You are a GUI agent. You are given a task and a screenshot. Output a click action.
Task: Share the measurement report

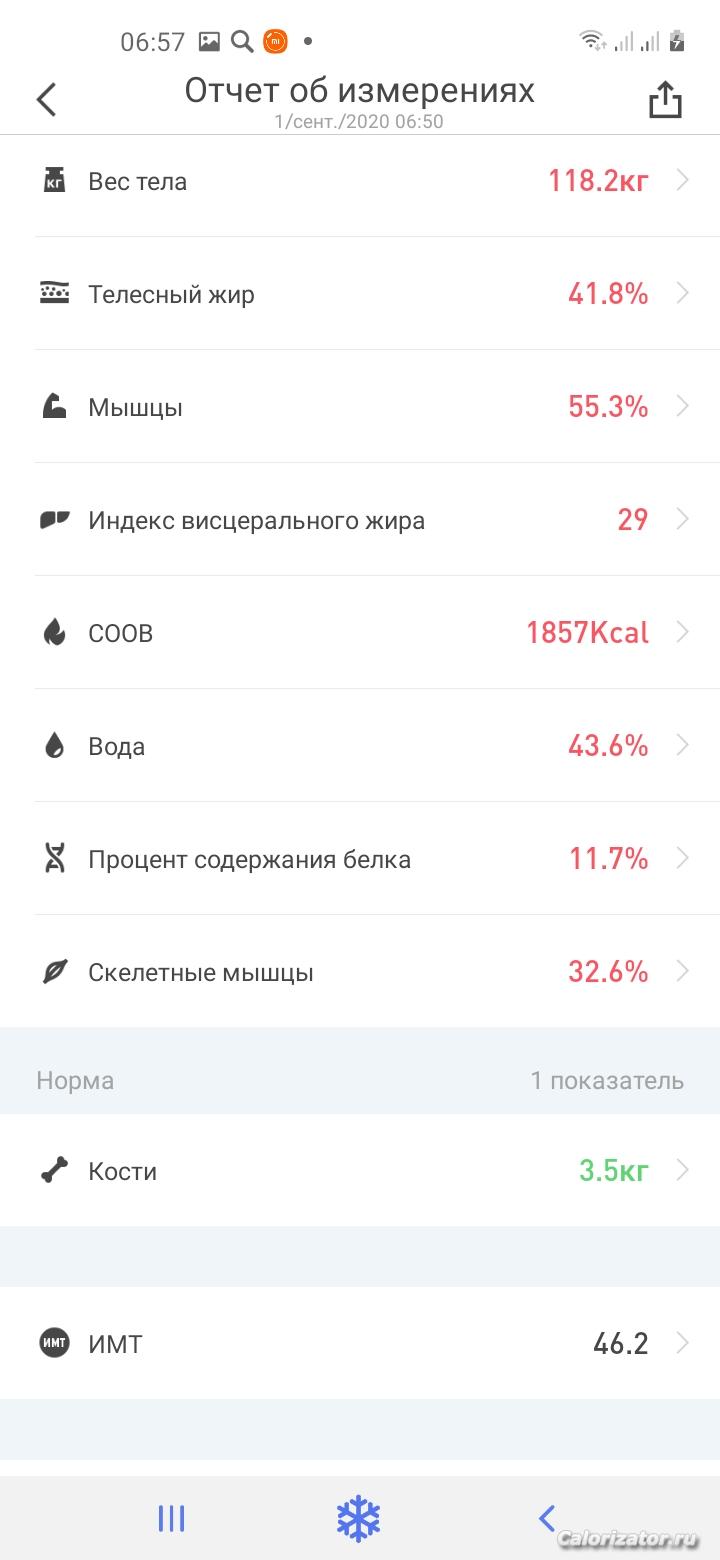point(665,99)
